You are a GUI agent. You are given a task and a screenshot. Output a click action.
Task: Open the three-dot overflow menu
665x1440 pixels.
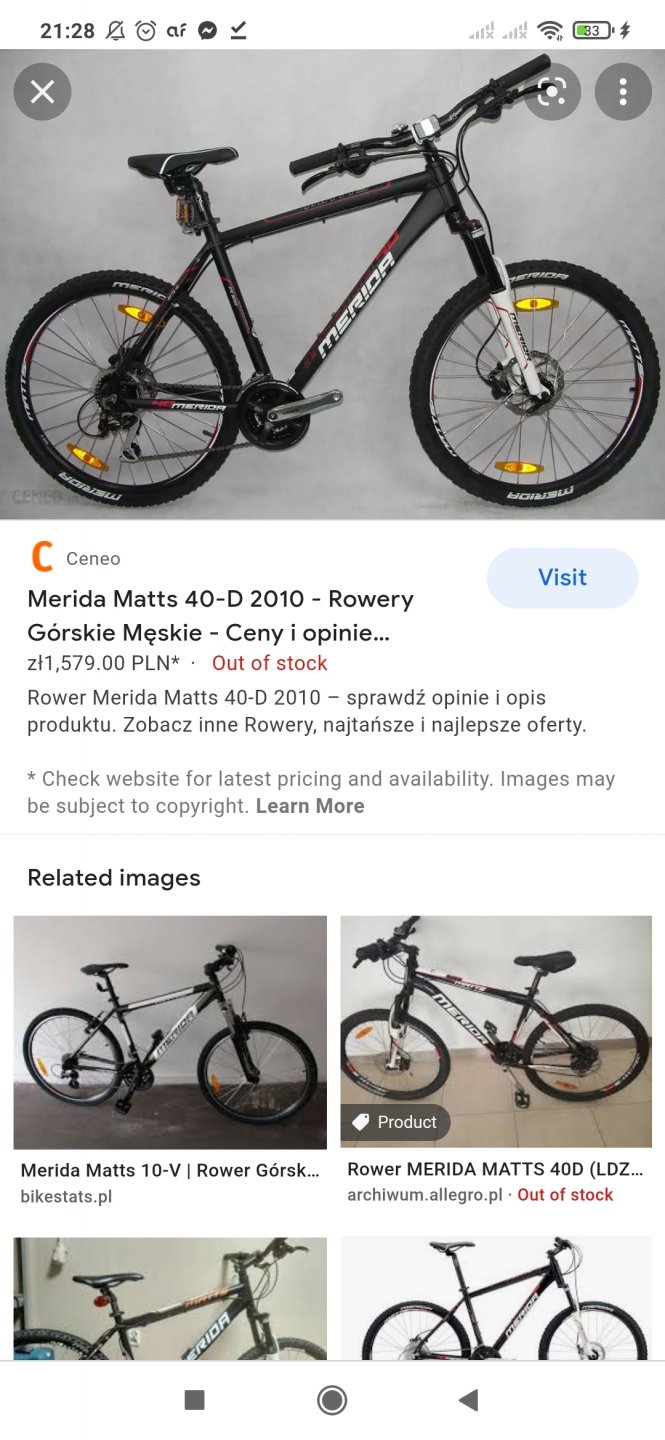pyautogui.click(x=623, y=92)
